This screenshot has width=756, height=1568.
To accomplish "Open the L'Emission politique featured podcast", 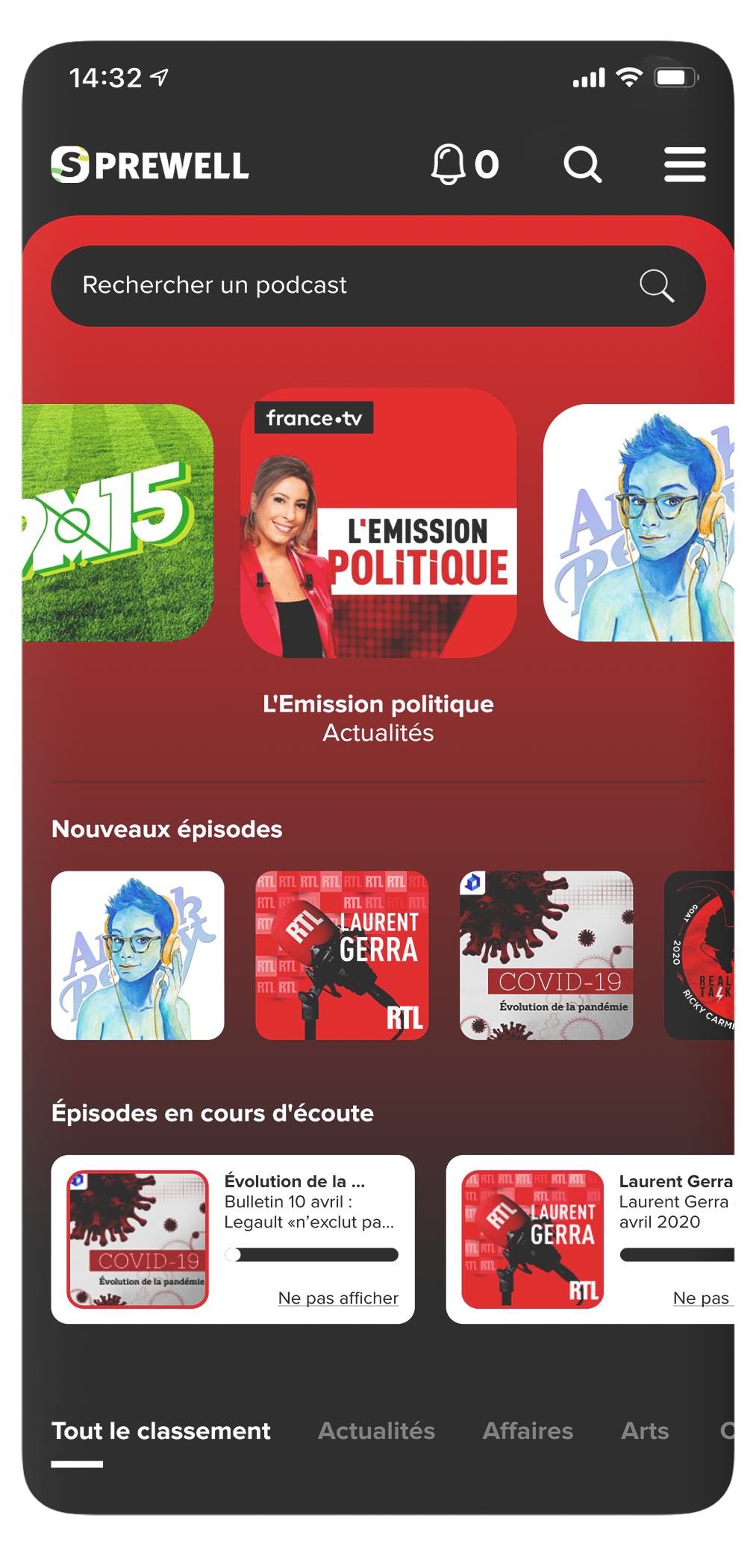I will click(x=378, y=523).
